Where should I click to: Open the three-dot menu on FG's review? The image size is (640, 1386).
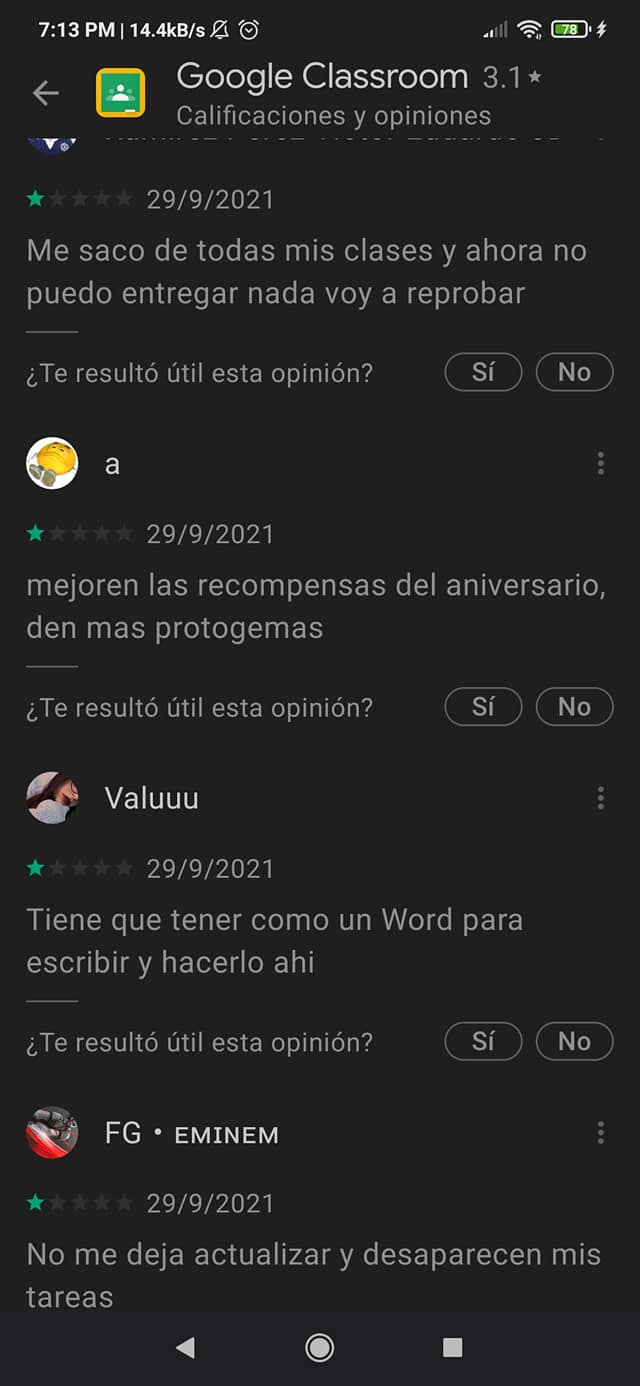click(600, 1133)
